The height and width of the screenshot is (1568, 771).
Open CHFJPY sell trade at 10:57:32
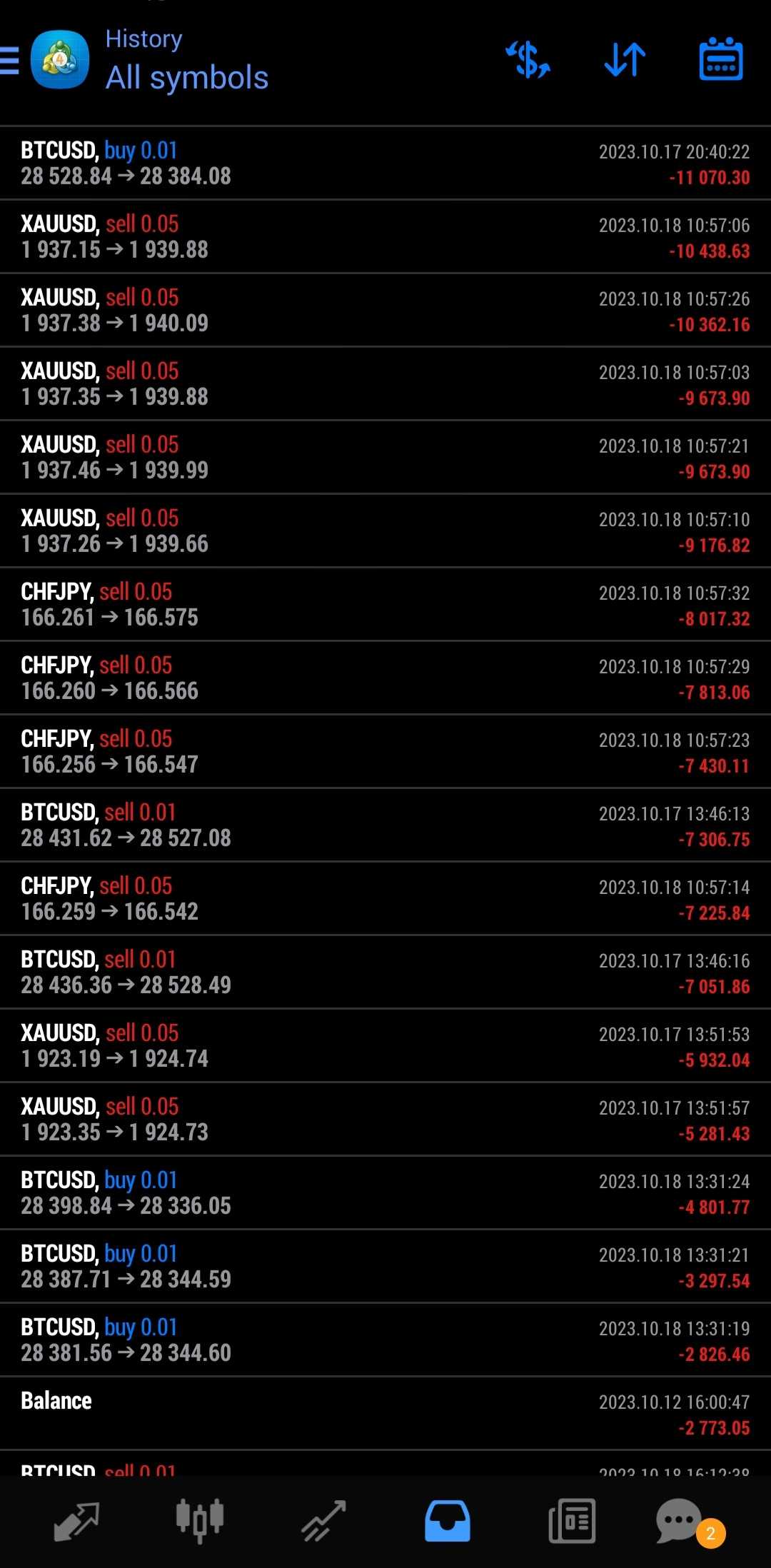[x=385, y=605]
